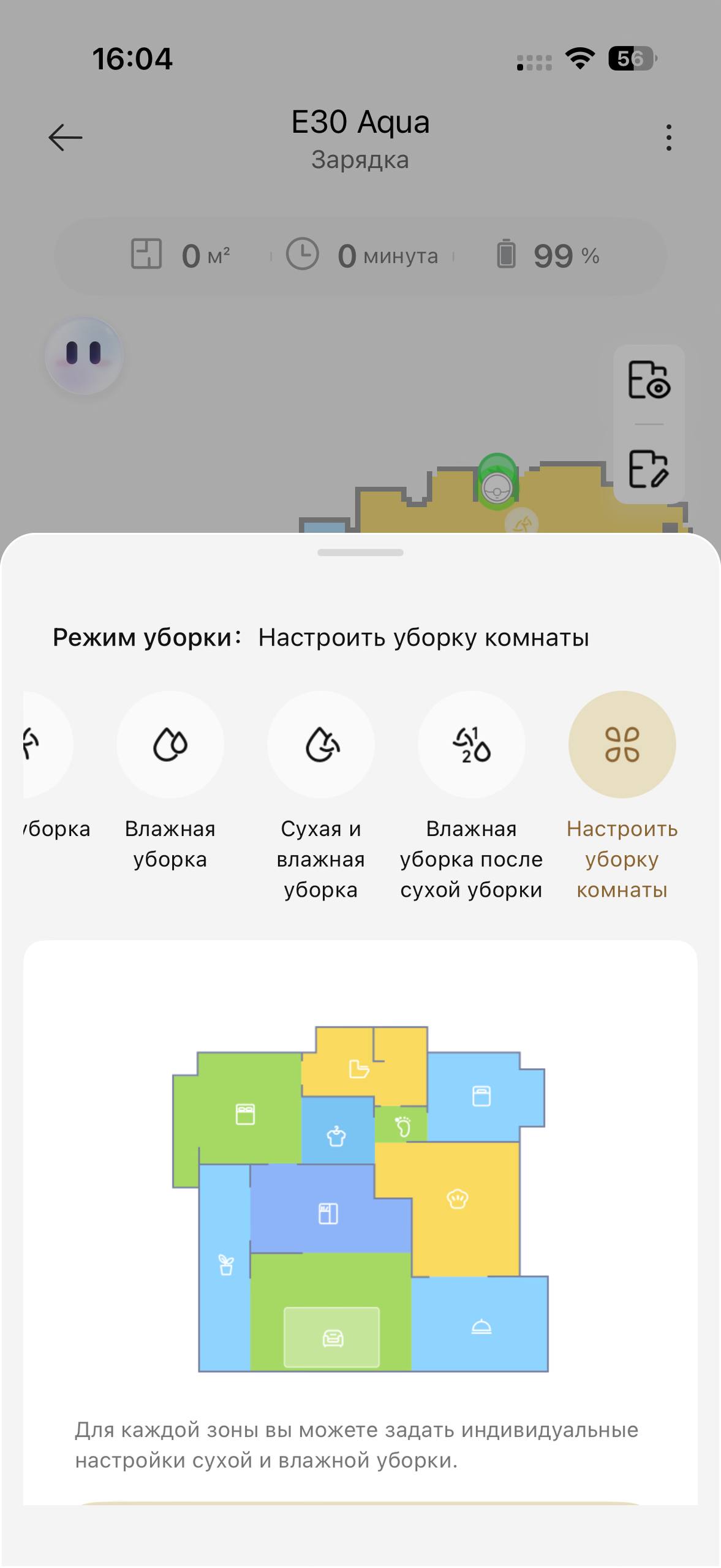Open the map view icon
The image size is (721, 1568).
(649, 380)
